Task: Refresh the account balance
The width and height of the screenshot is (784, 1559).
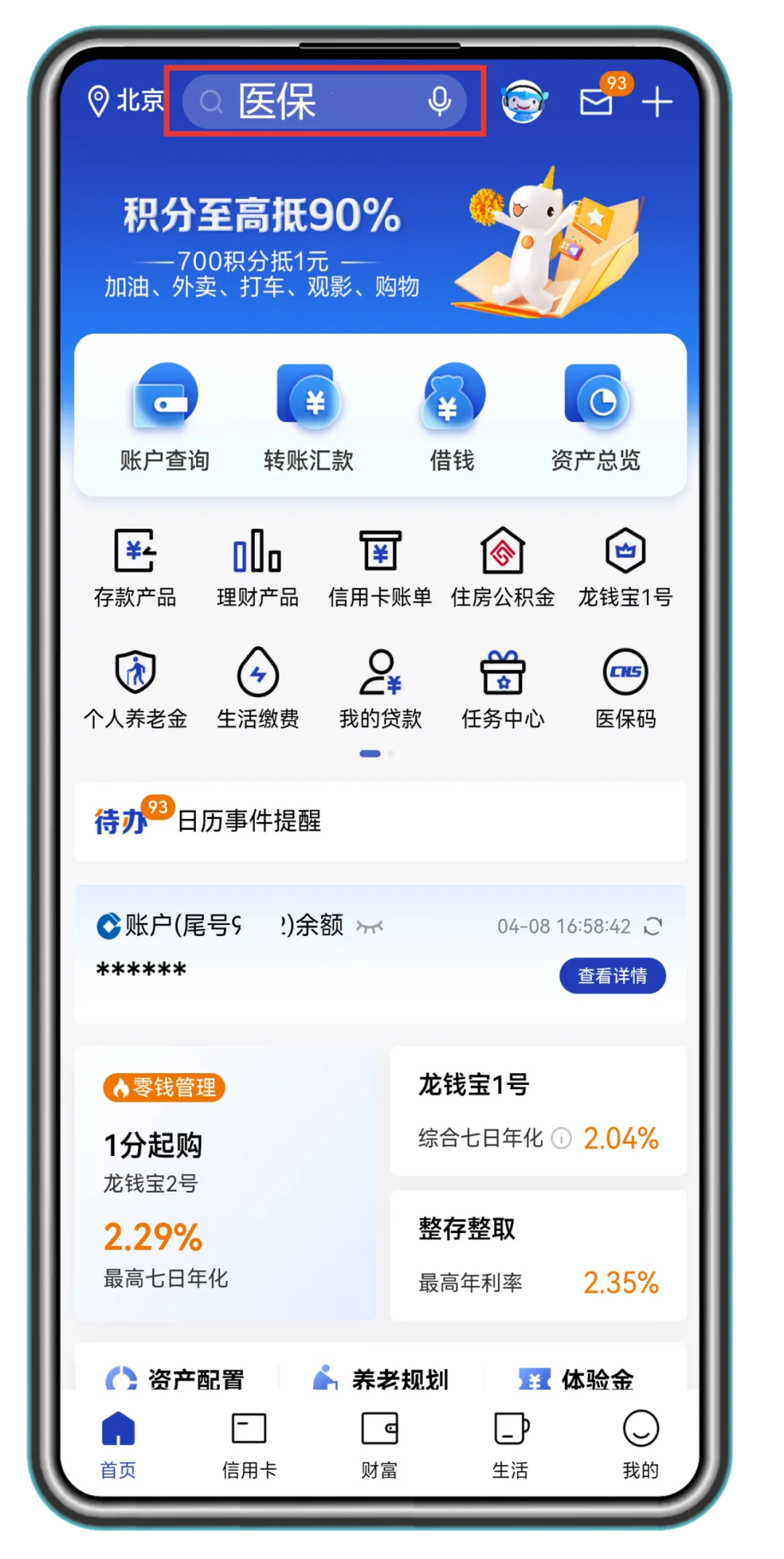Action: click(x=653, y=926)
